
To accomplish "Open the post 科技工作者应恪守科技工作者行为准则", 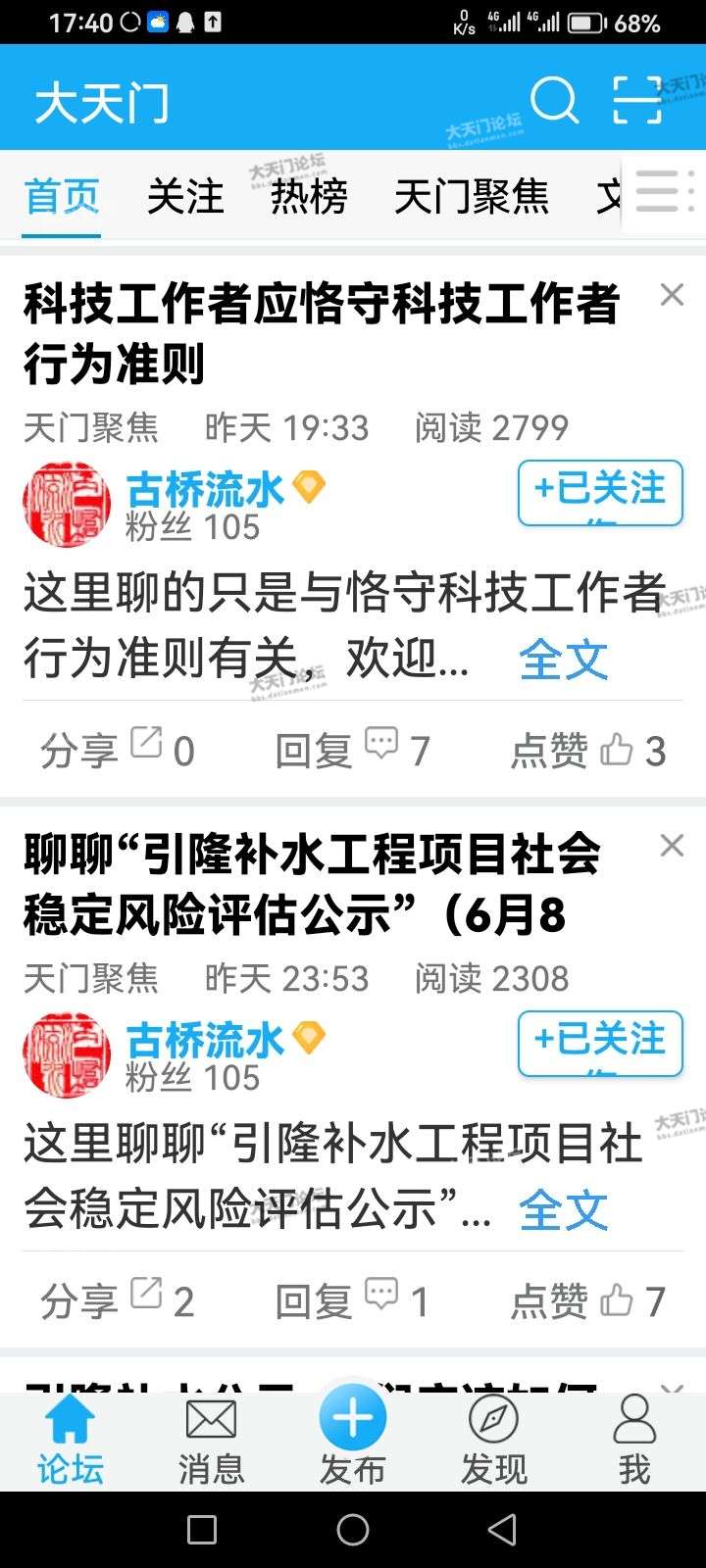I will (322, 333).
